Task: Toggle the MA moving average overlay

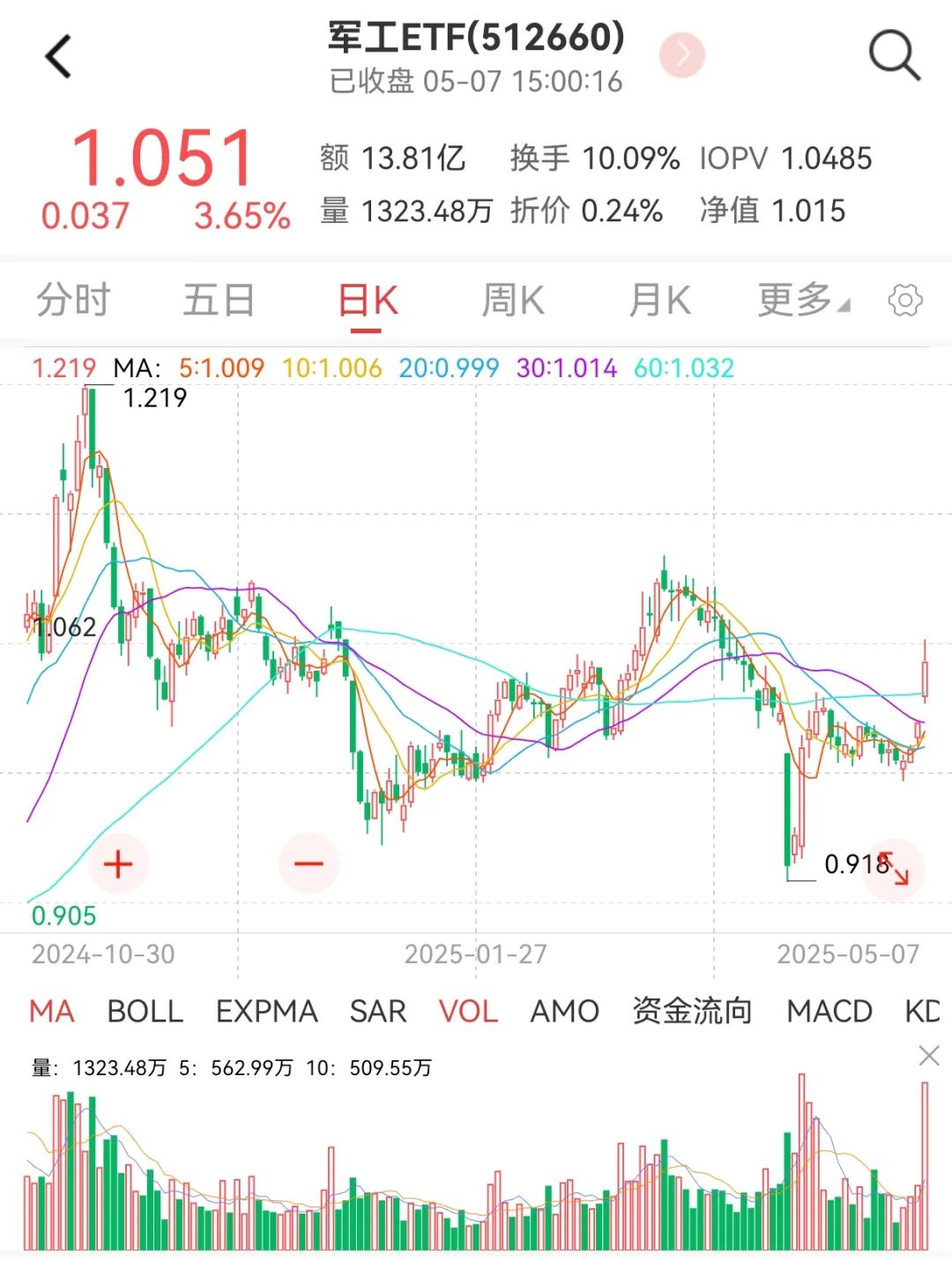Action: 49,1012
